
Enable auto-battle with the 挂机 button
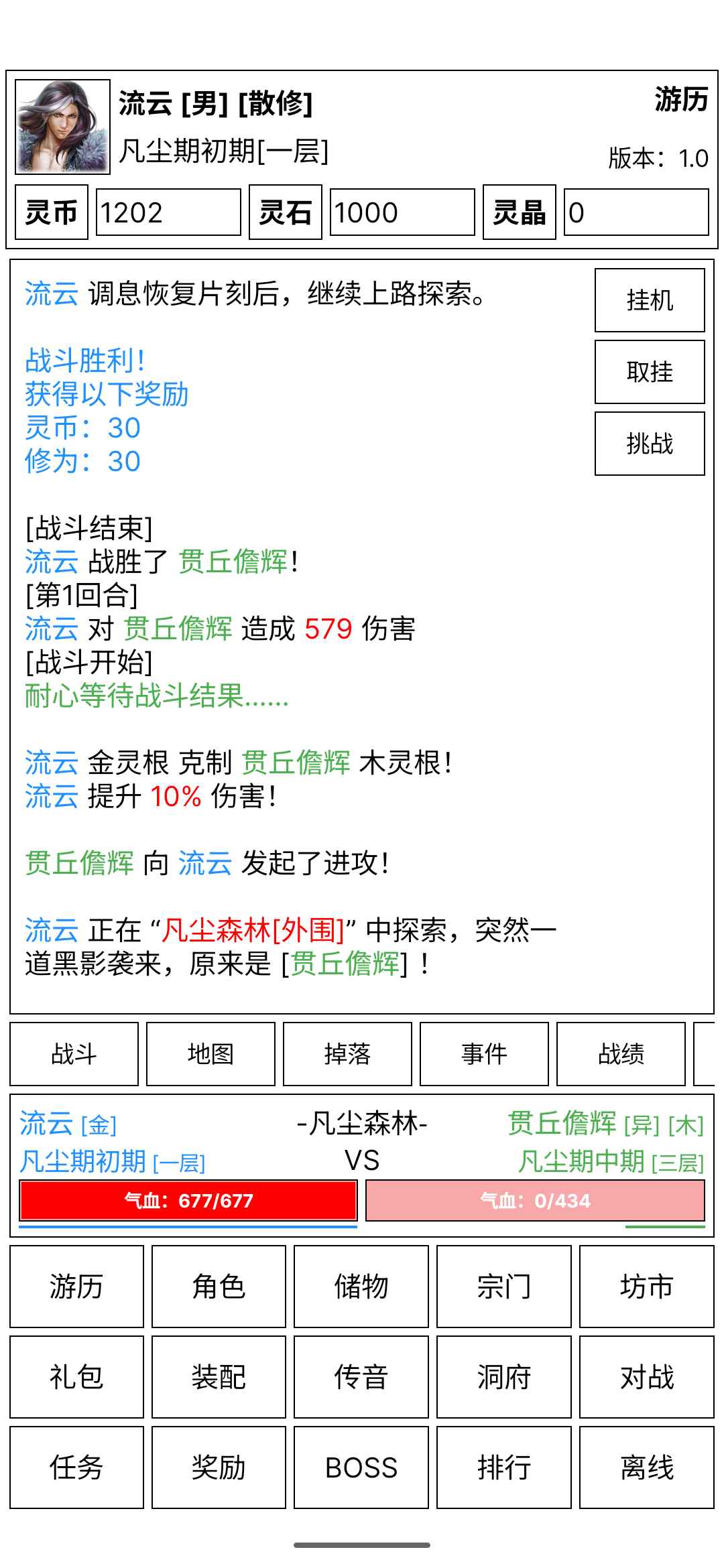click(x=648, y=300)
